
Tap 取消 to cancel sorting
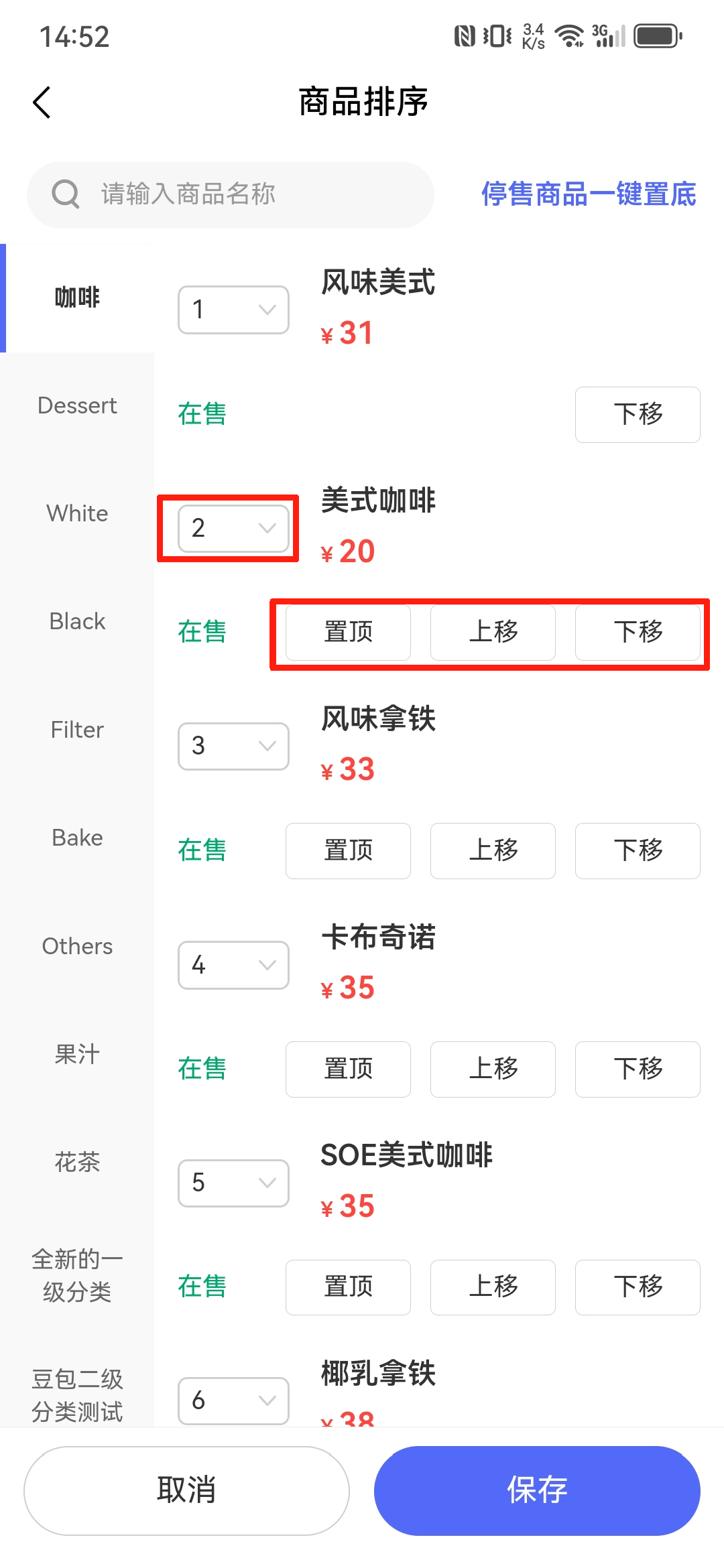tap(186, 1490)
